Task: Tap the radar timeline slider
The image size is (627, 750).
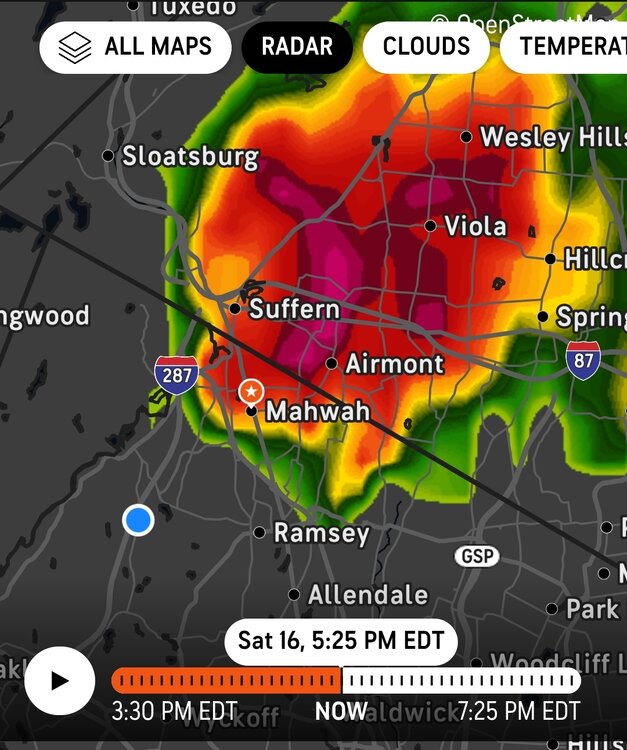Action: (x=345, y=681)
